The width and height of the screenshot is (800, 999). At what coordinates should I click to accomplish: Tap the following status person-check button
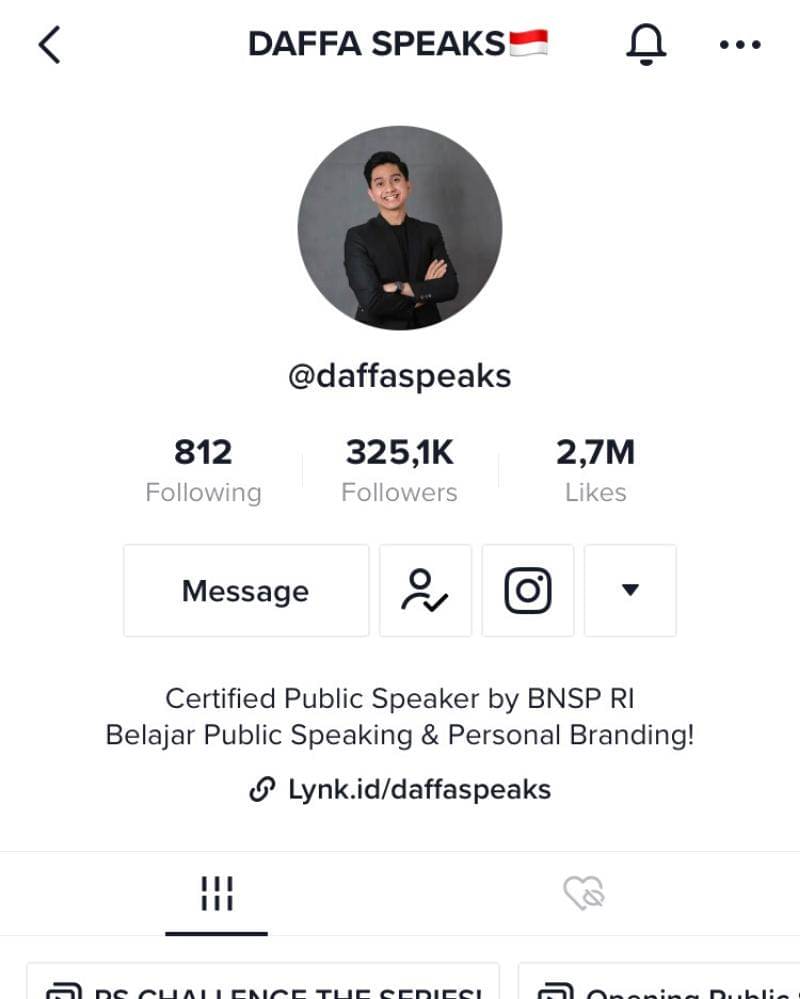click(425, 591)
